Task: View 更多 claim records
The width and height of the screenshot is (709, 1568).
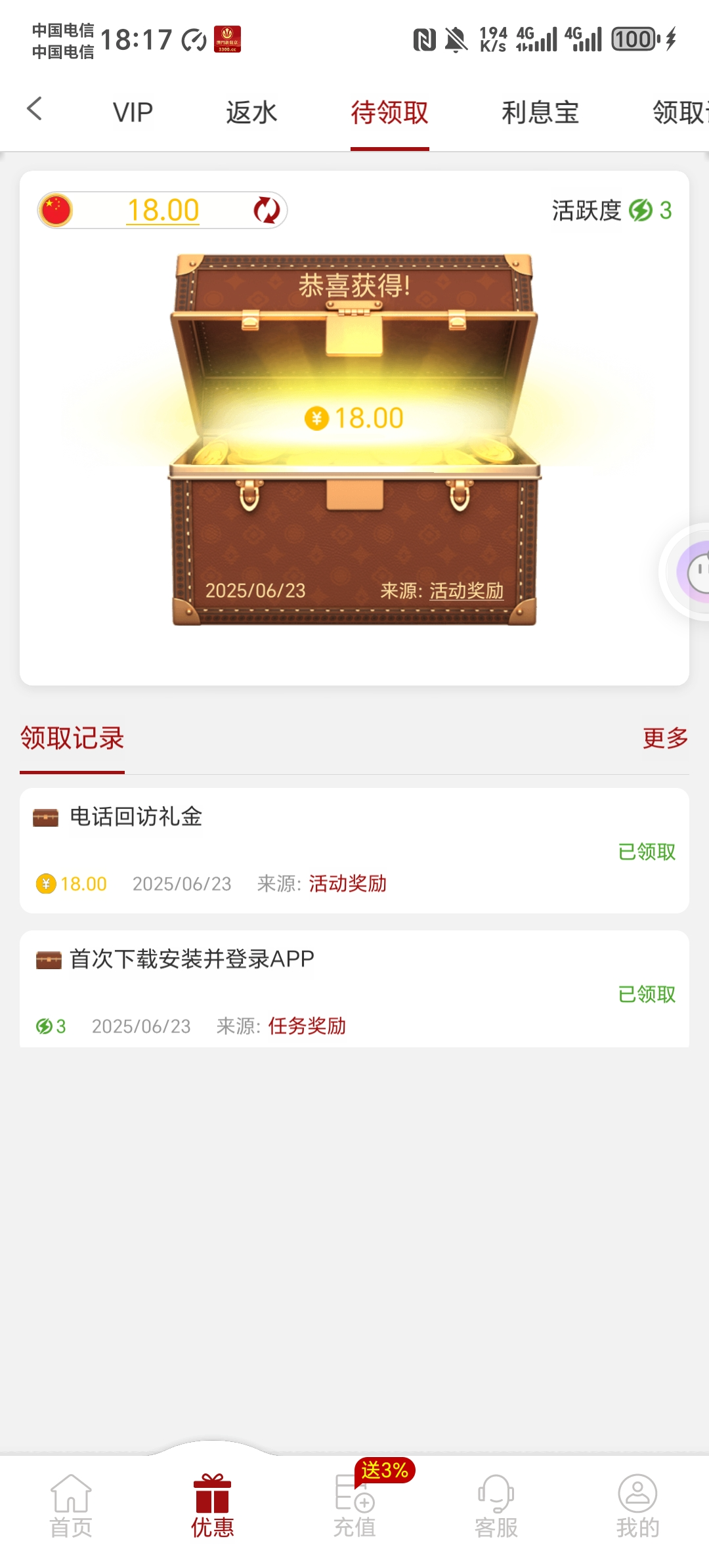Action: (664, 738)
